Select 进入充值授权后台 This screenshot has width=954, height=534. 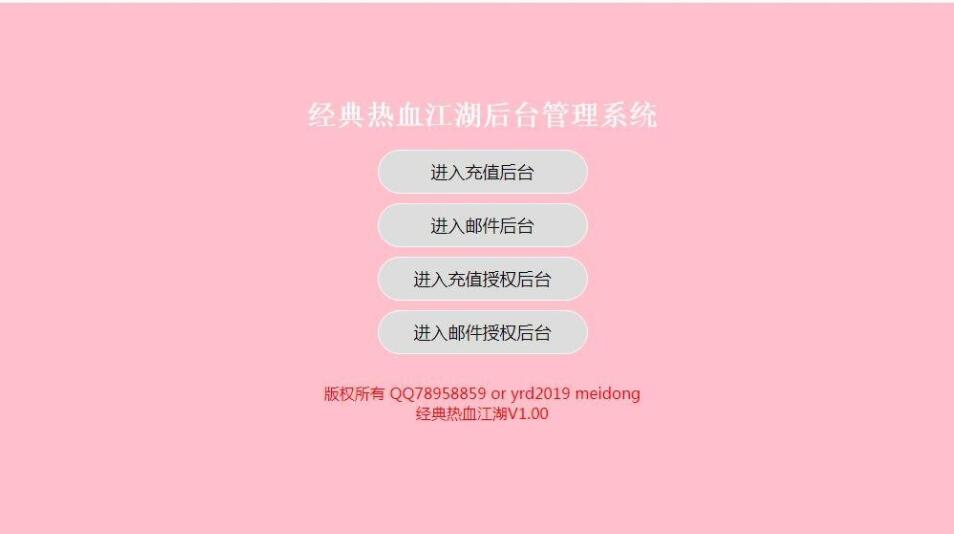[482, 279]
